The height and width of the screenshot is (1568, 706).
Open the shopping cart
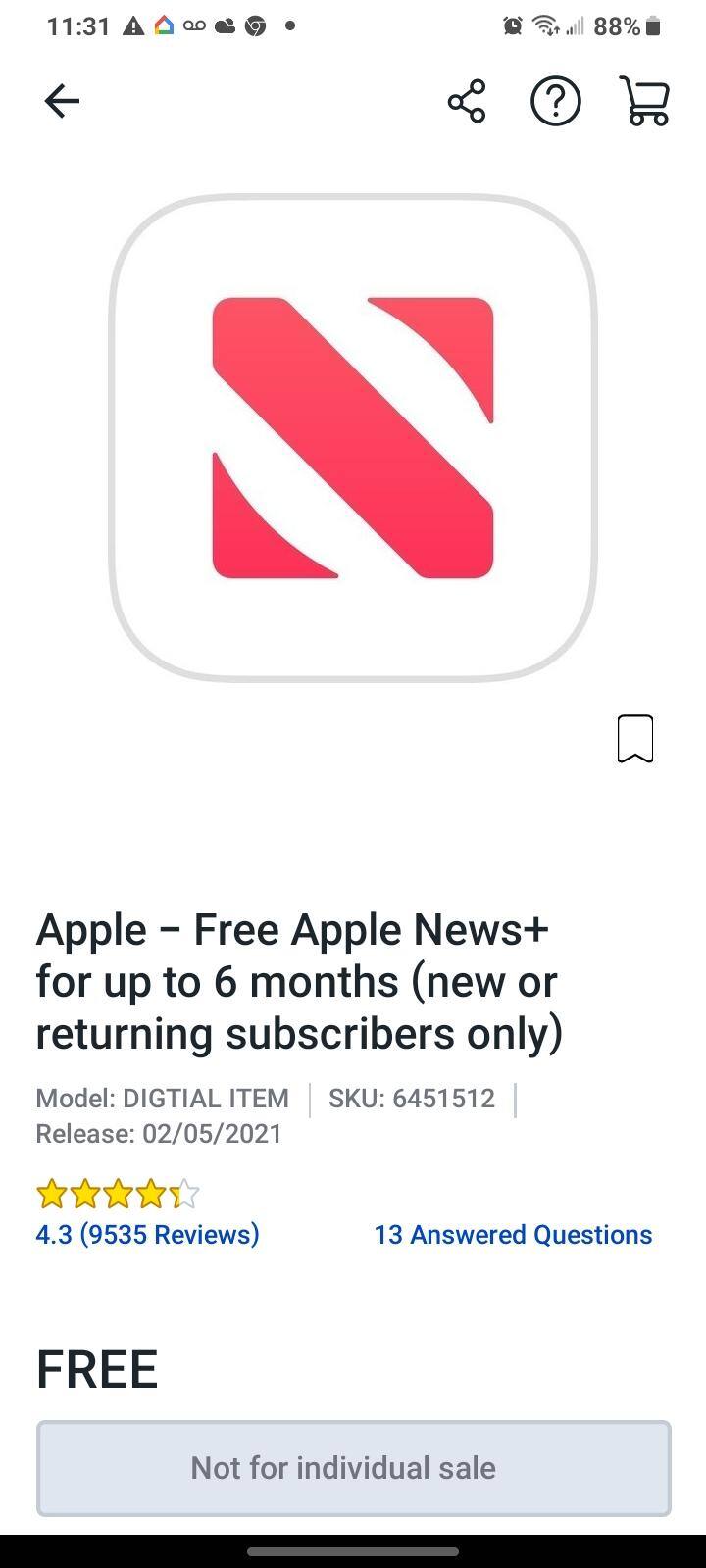pyautogui.click(x=645, y=101)
